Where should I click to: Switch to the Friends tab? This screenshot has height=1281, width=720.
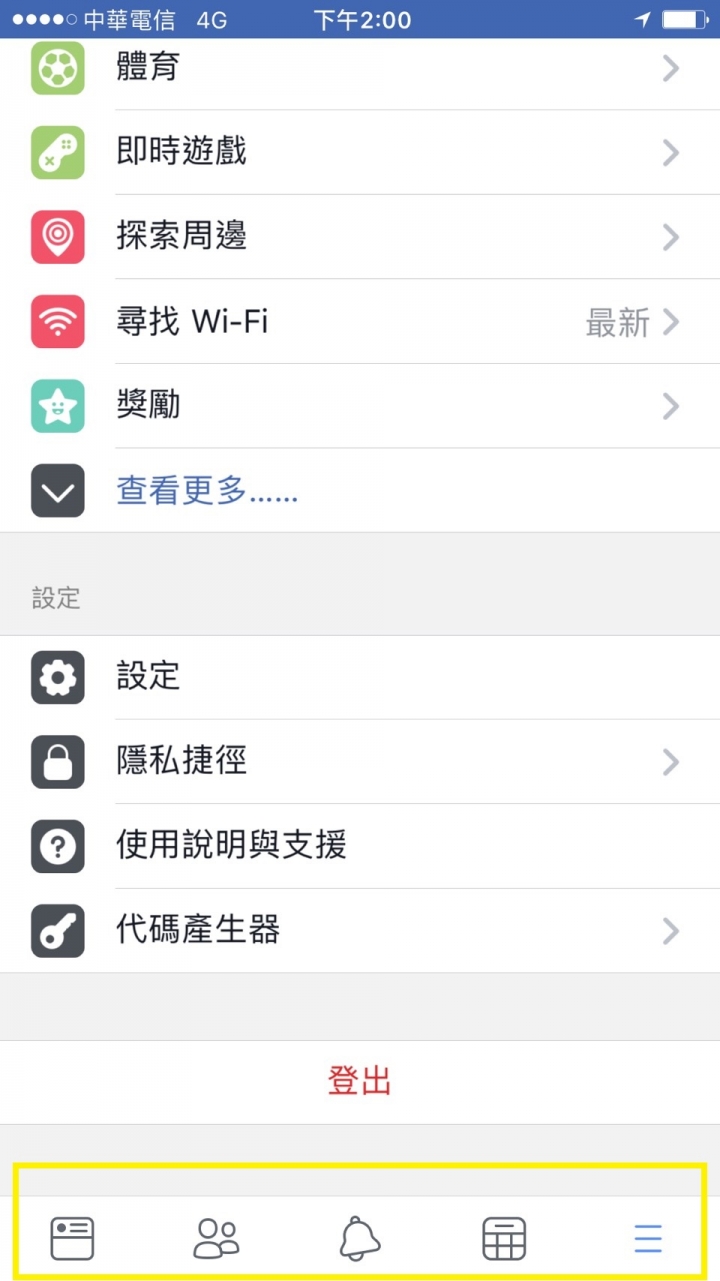(216, 1239)
